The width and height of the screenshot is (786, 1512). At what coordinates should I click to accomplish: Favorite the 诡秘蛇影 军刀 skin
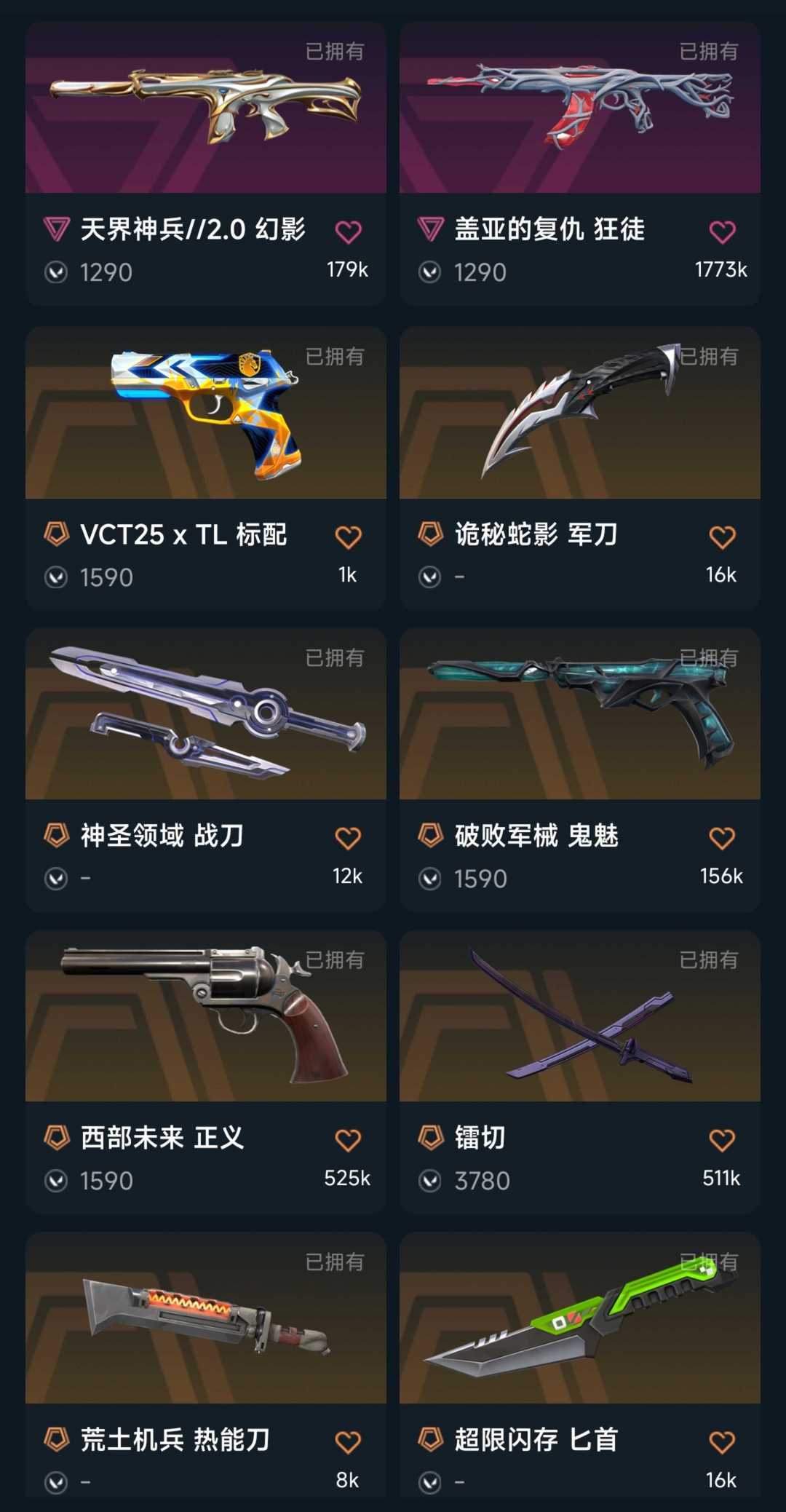(x=722, y=537)
